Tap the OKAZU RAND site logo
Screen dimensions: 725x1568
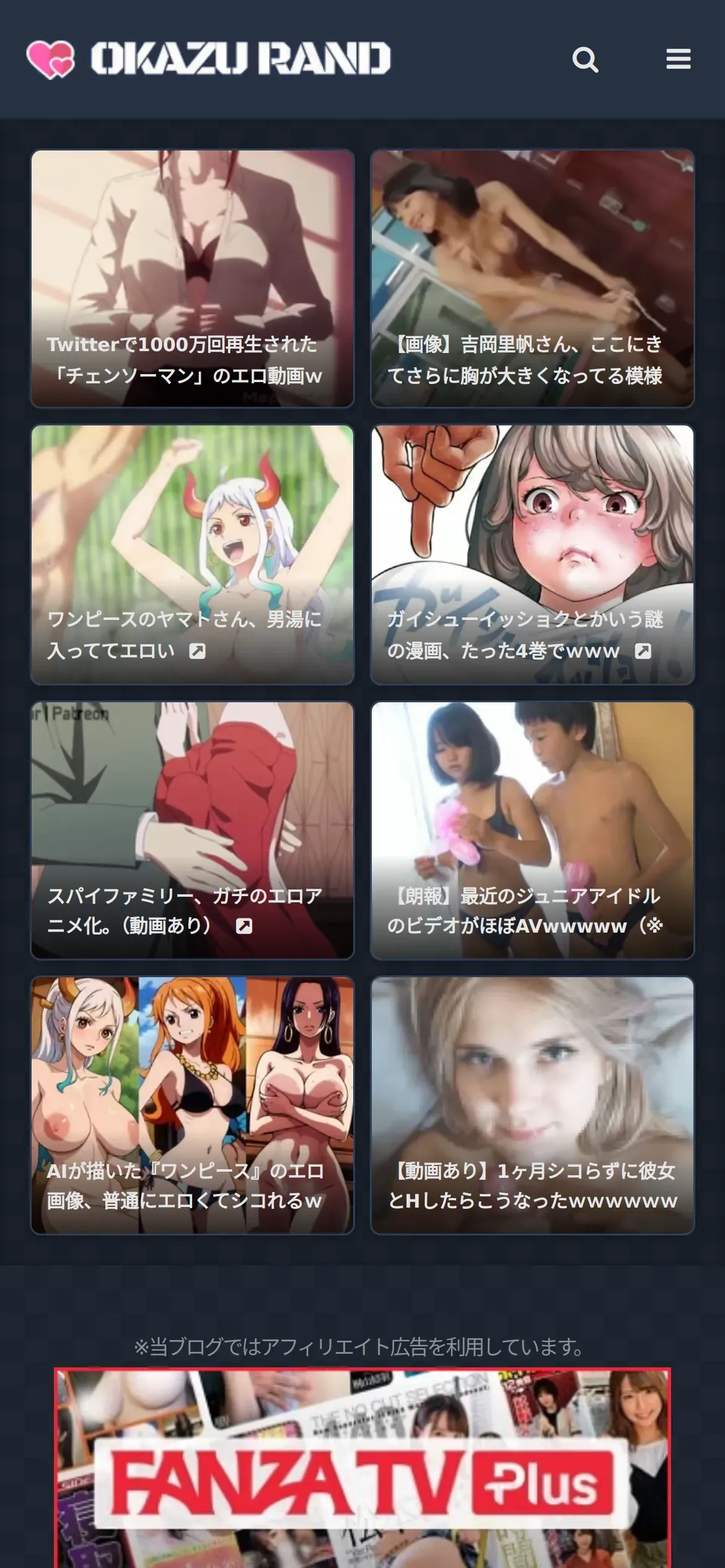[209, 59]
